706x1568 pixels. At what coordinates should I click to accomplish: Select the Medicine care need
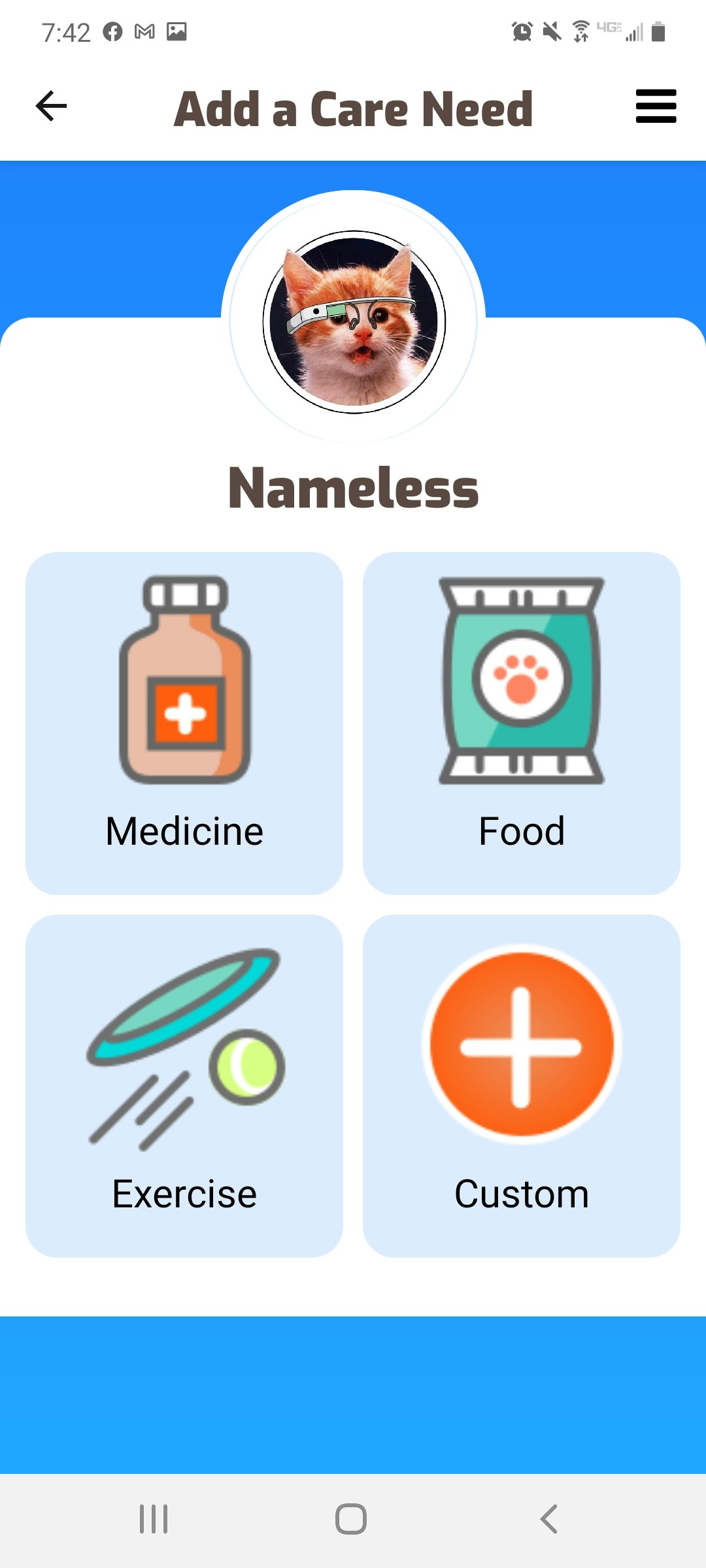coord(184,723)
